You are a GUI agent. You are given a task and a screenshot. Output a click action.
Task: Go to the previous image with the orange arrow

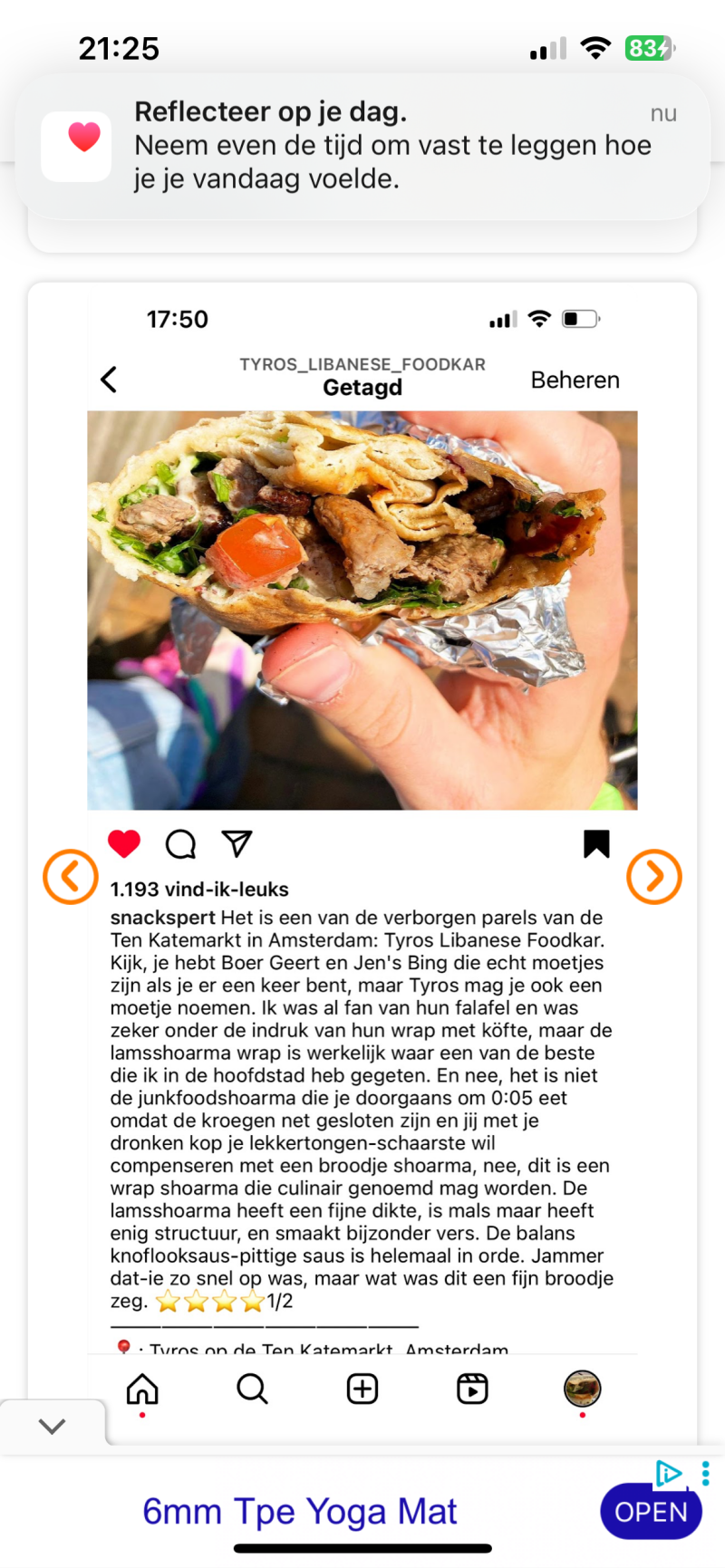pyautogui.click(x=71, y=877)
